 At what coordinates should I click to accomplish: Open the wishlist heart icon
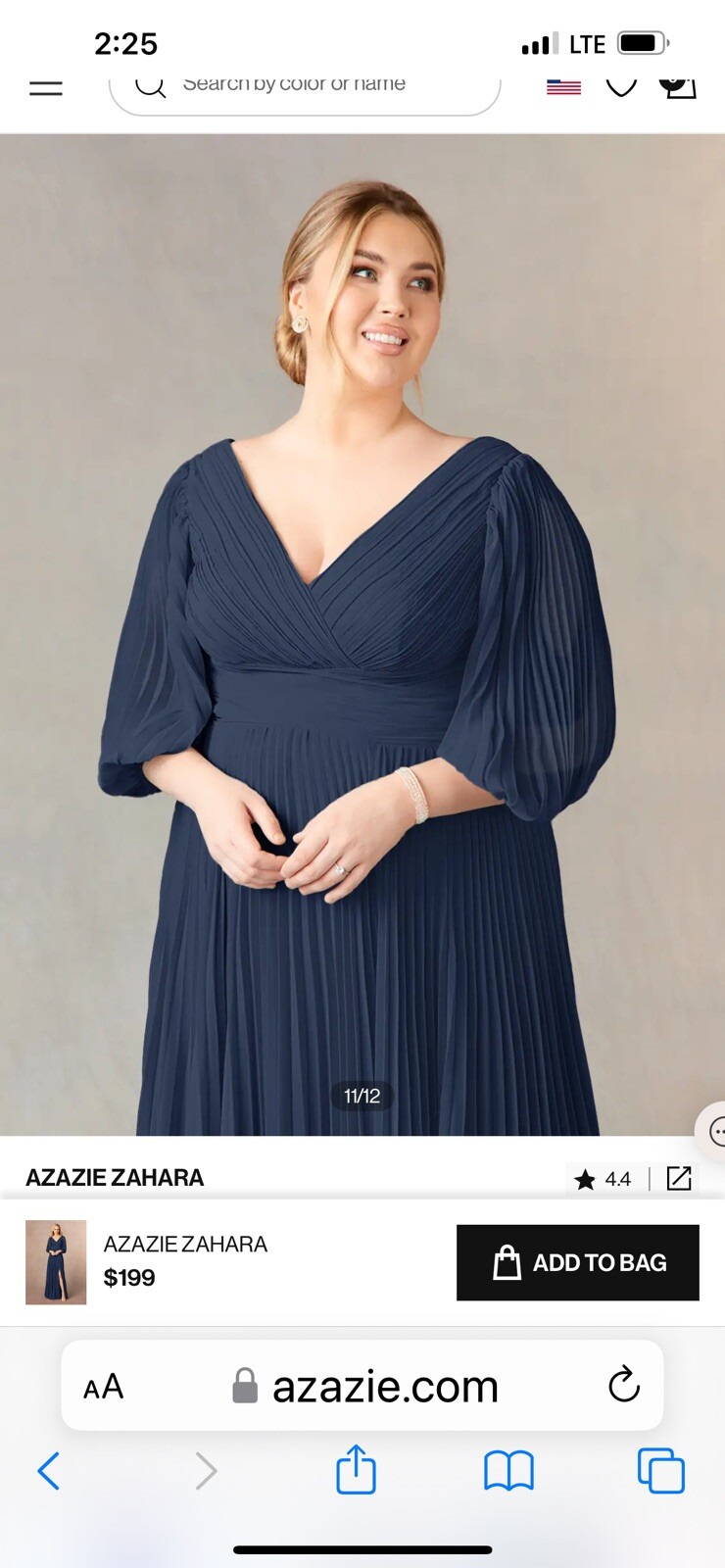621,86
